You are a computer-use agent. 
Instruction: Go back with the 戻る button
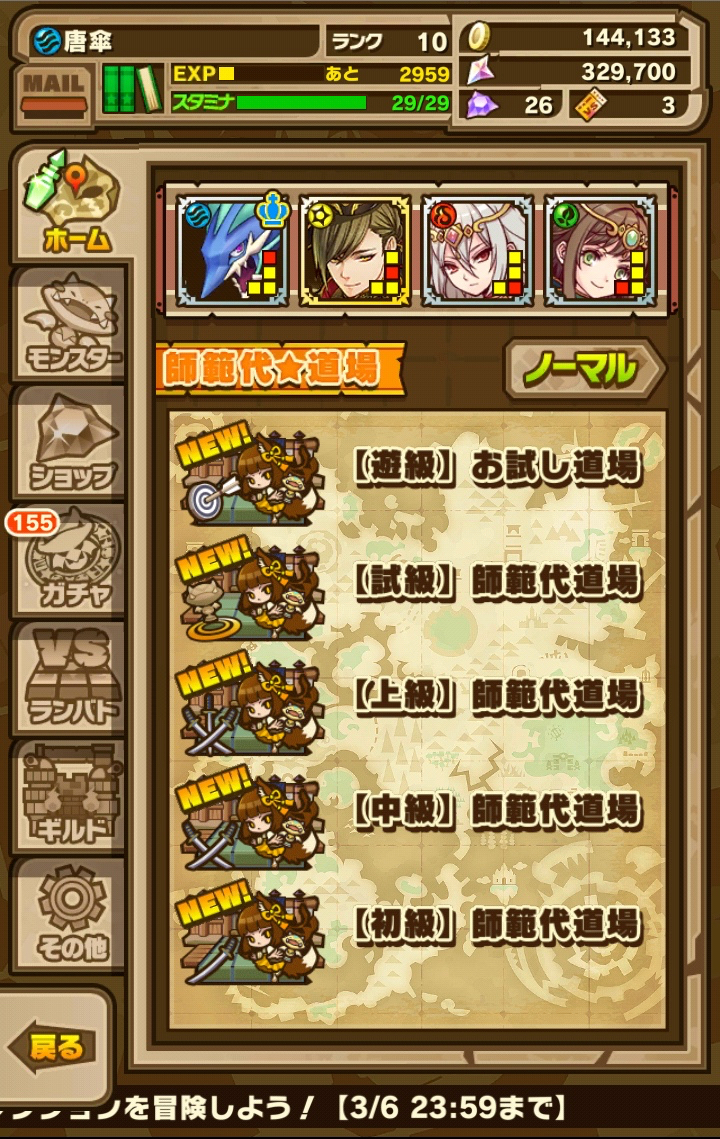pyautogui.click(x=54, y=1048)
